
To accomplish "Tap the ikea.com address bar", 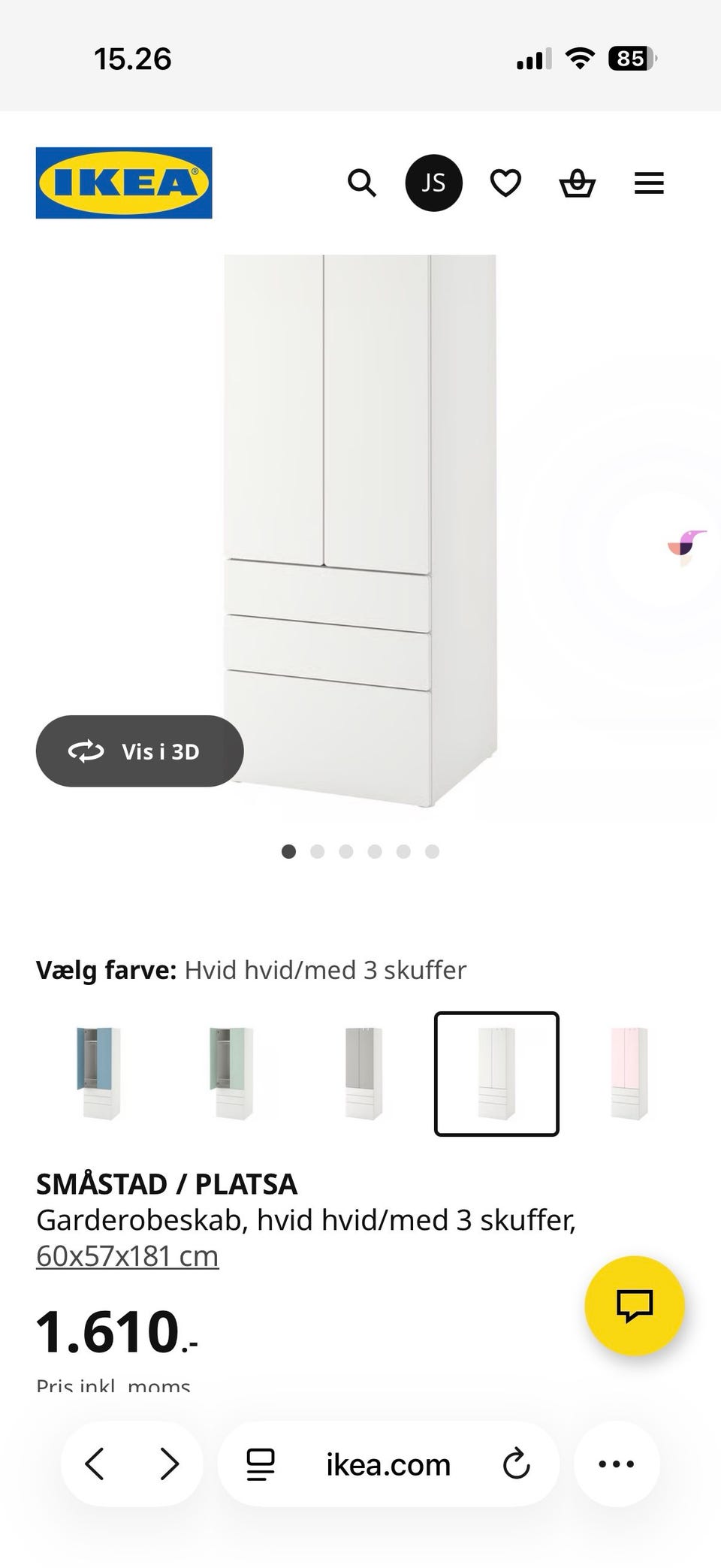I will [x=388, y=1464].
